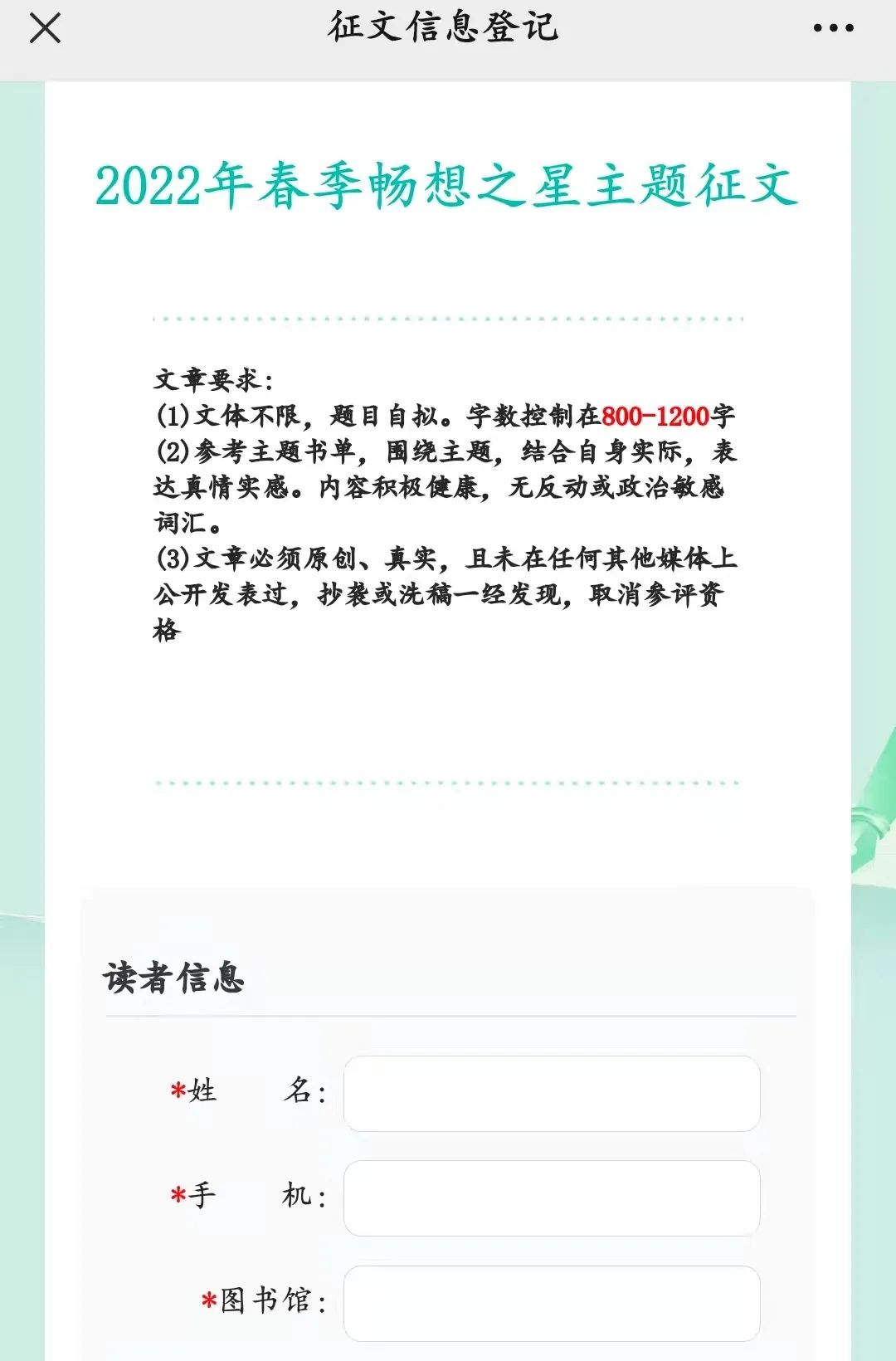This screenshot has width=896, height=1361.
Task: Tap the 姓名 input field
Action: point(552,1093)
